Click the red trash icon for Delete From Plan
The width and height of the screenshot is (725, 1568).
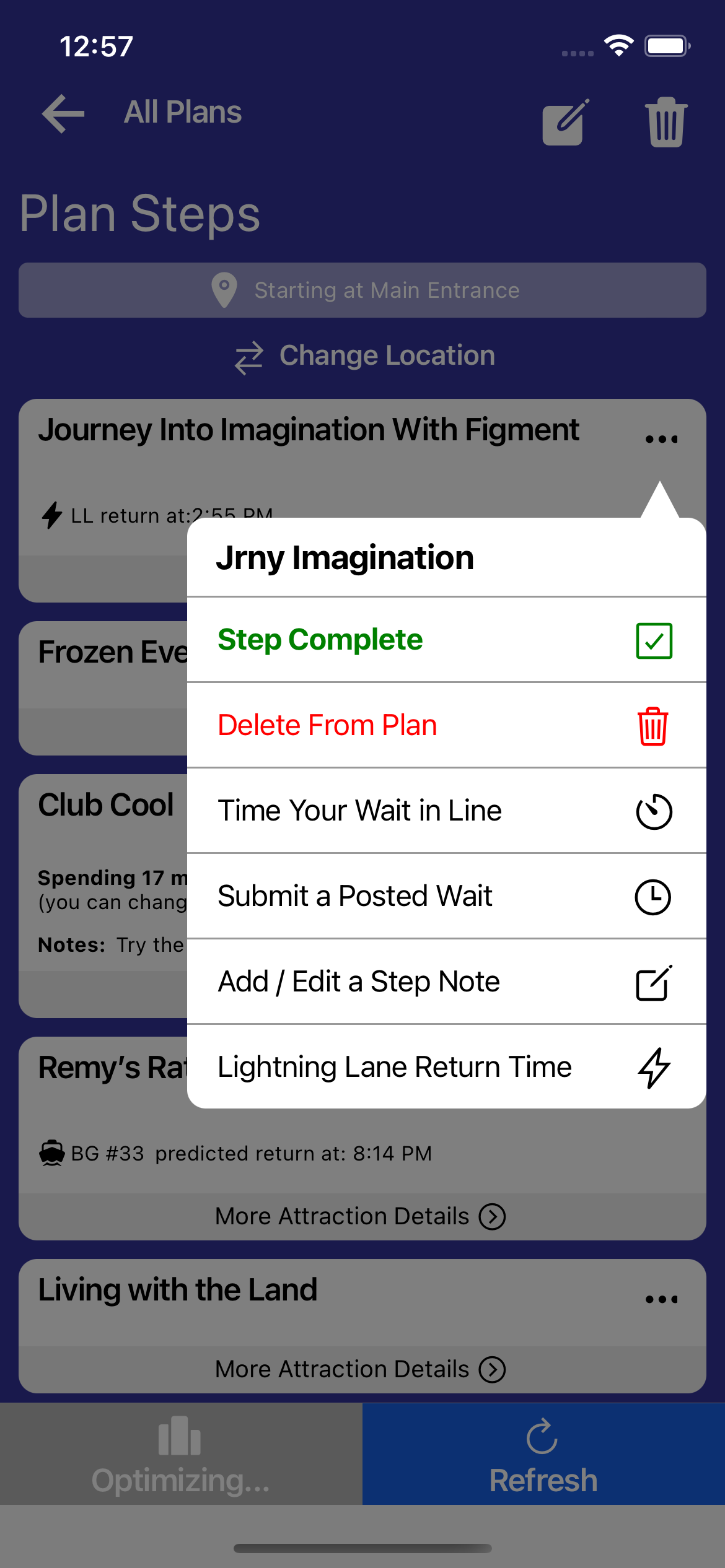click(652, 725)
